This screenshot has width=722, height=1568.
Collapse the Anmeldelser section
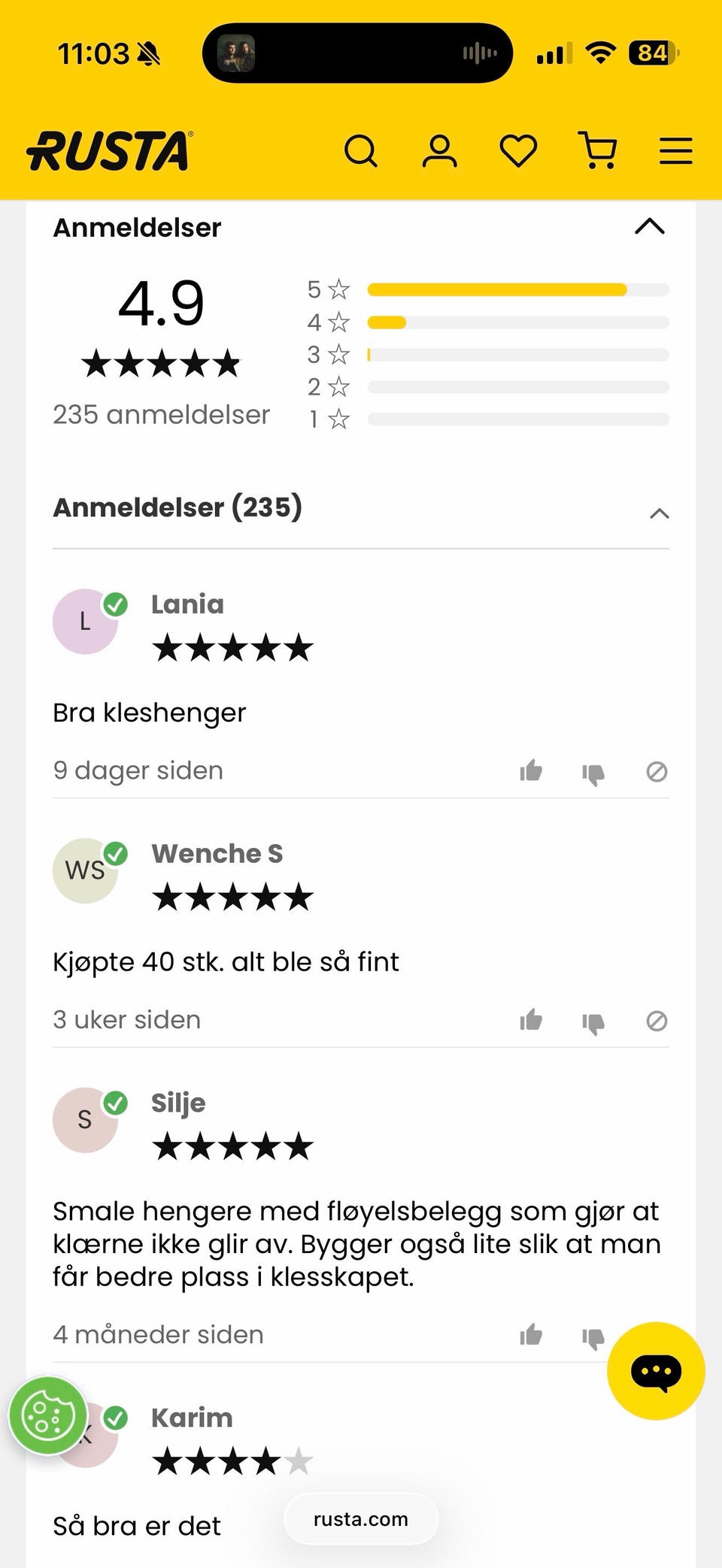[x=651, y=227]
